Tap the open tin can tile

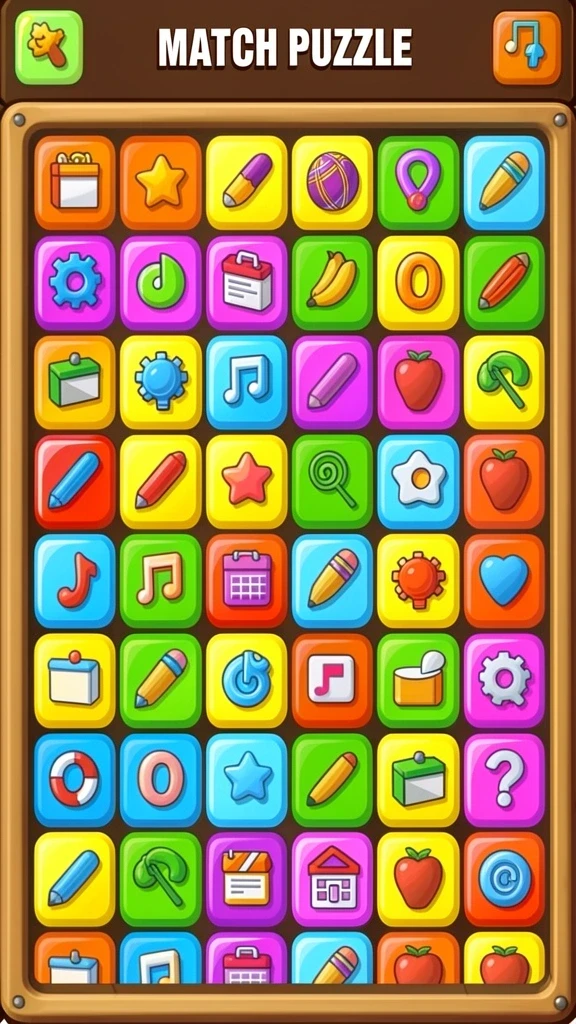coord(418,680)
